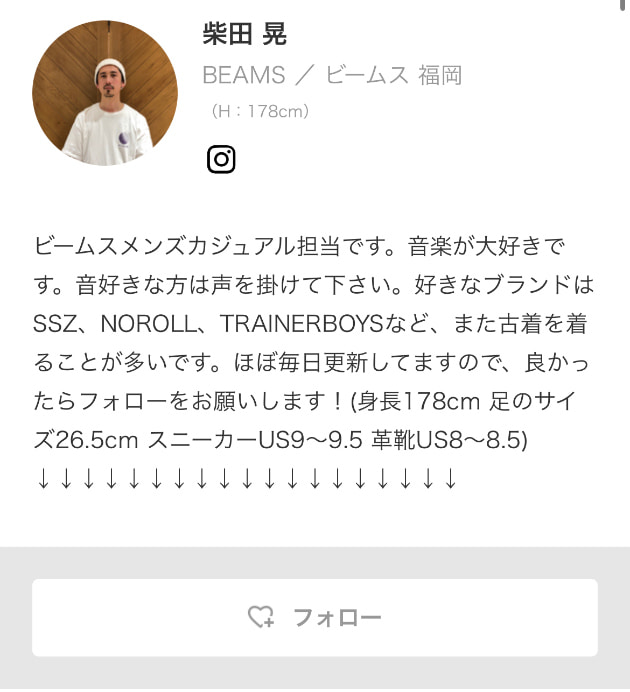630x692 pixels.
Task: Tap the フォロー button to follow
Action: [315, 617]
